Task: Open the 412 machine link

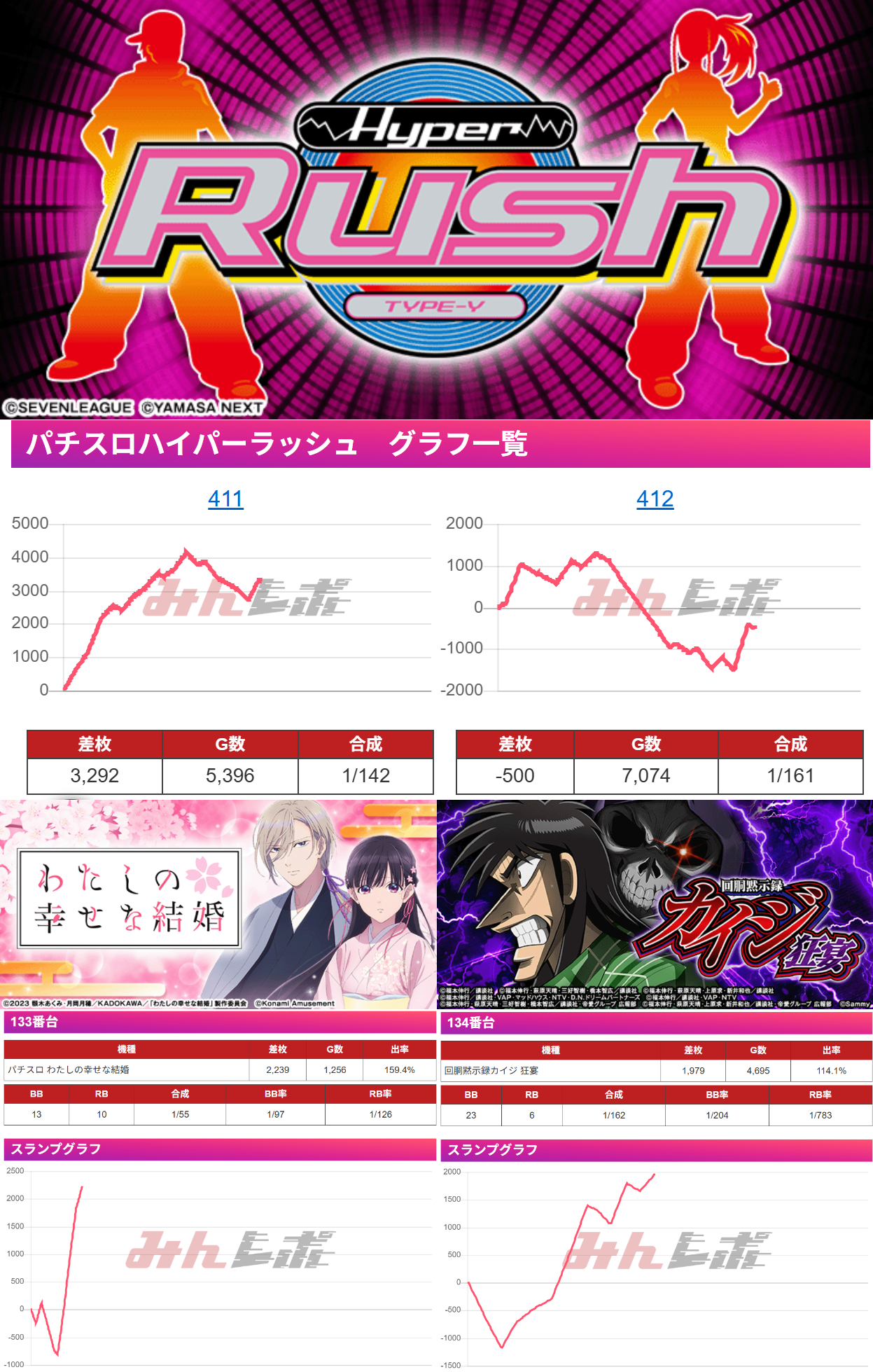Action: 655,499
